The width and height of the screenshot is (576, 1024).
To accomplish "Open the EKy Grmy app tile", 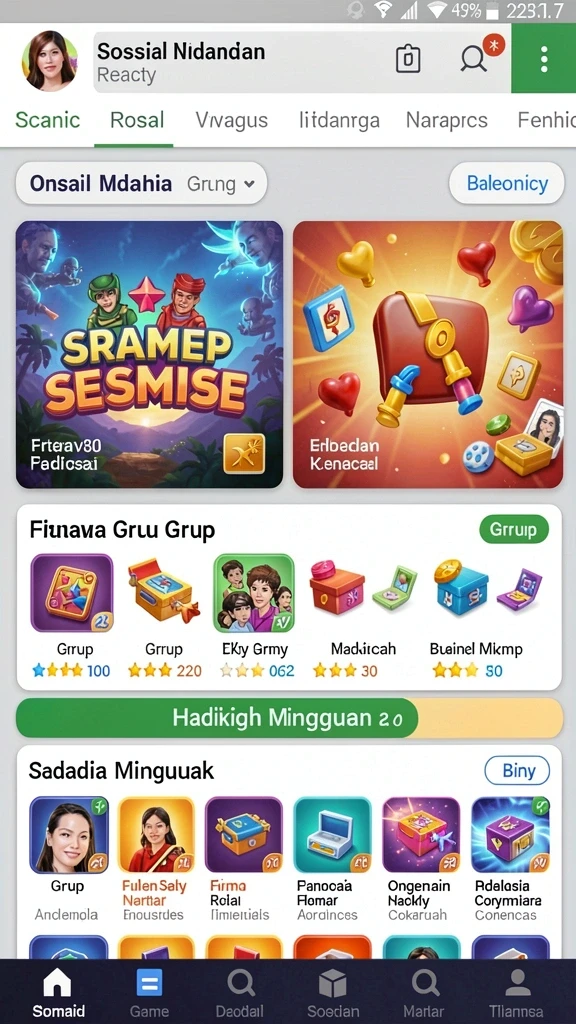I will [254, 615].
